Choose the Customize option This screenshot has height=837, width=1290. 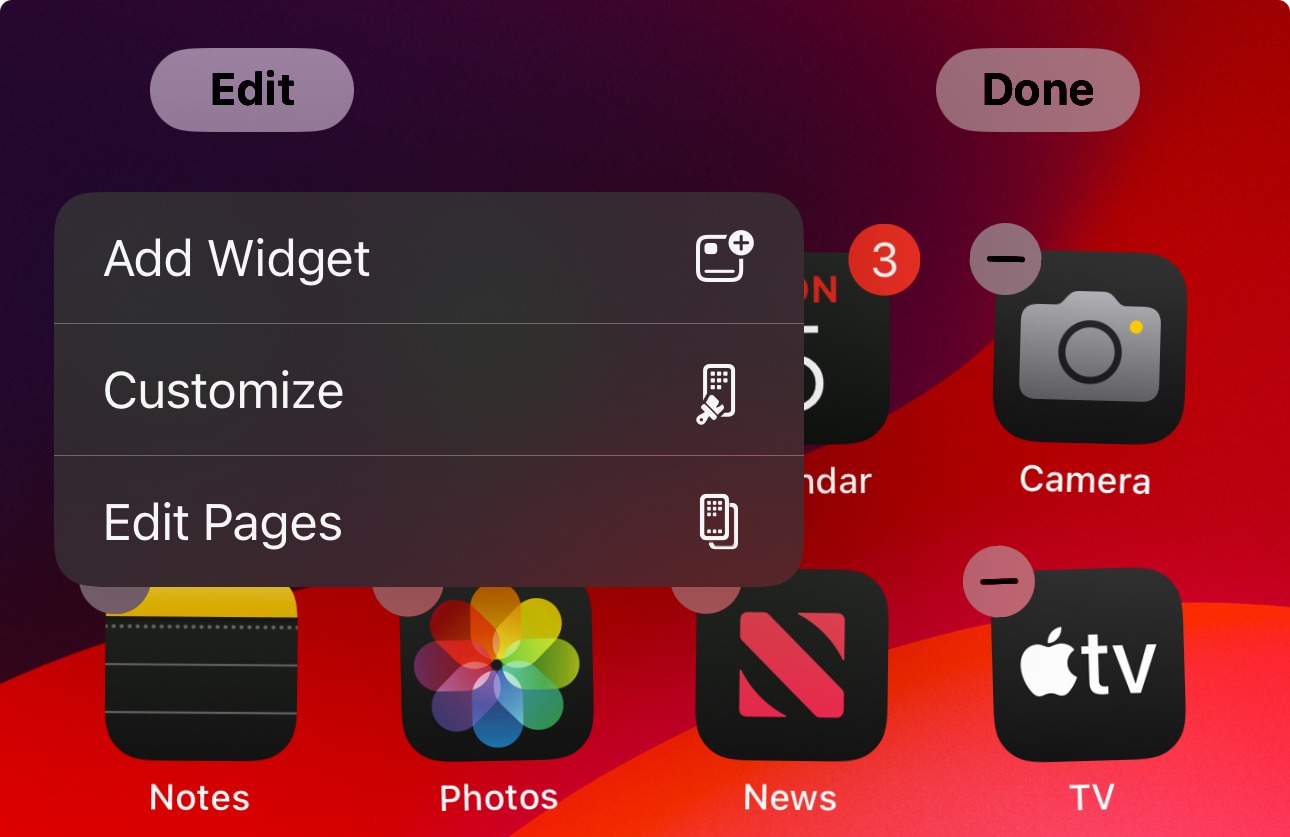tap(428, 390)
